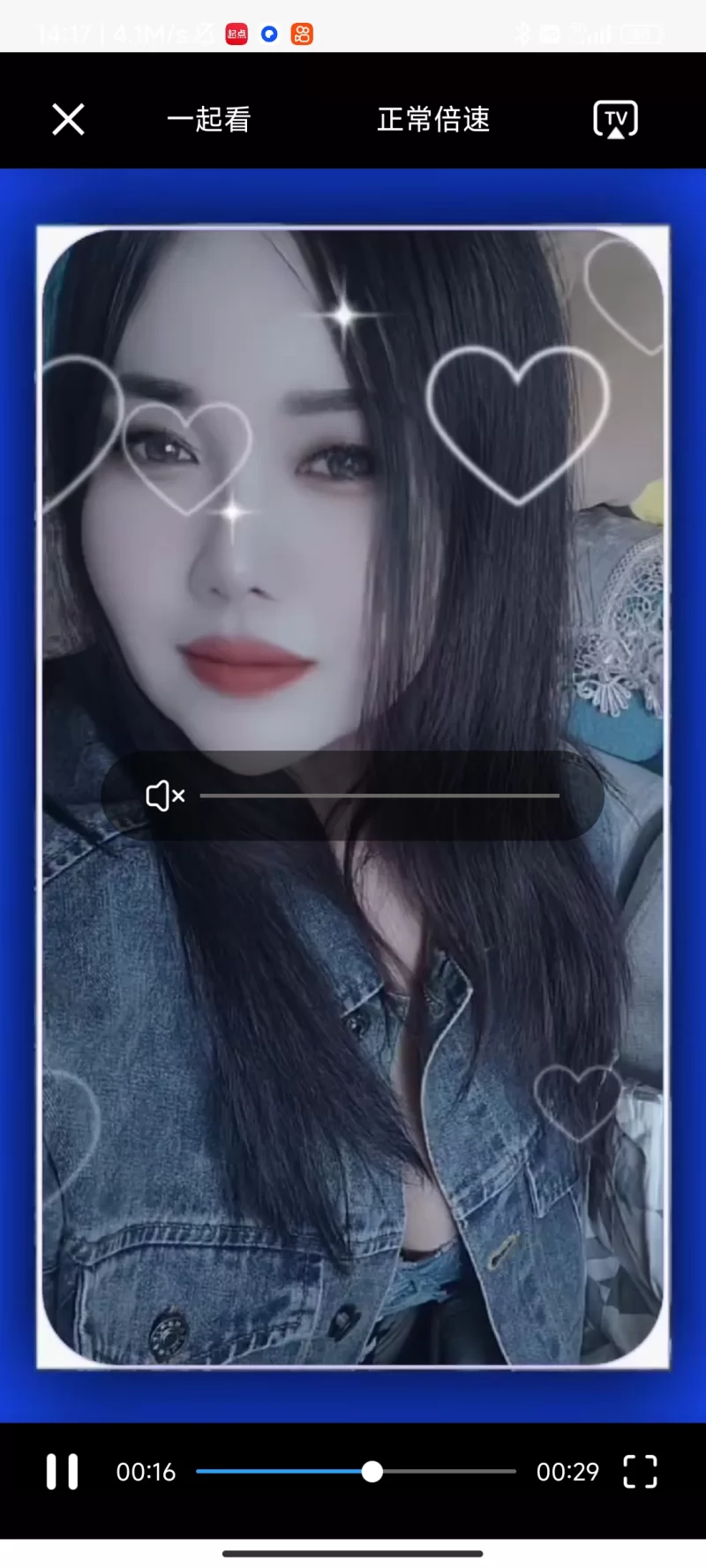Enter fullscreen mode
The height and width of the screenshot is (1568, 706).
click(x=640, y=1472)
